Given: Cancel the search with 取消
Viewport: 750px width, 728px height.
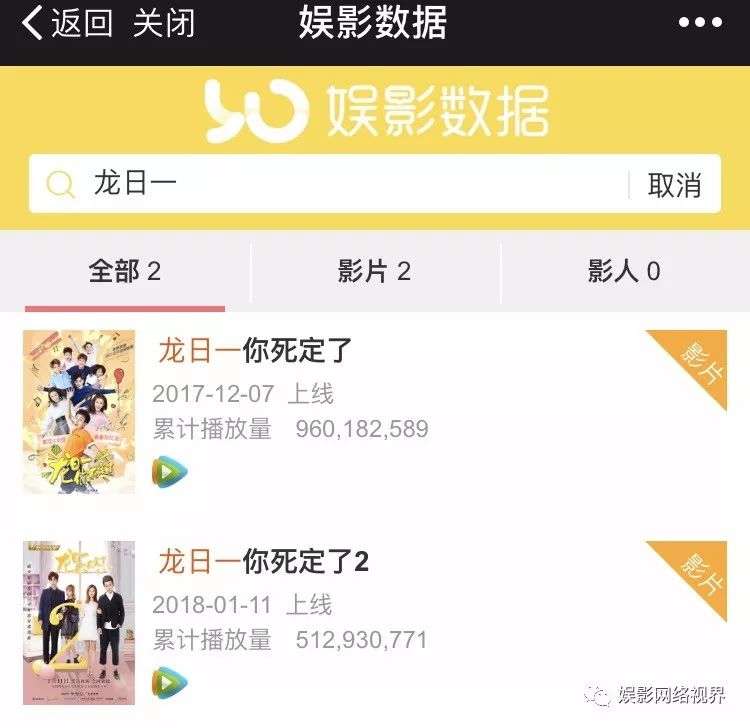Looking at the screenshot, I should pyautogui.click(x=675, y=185).
